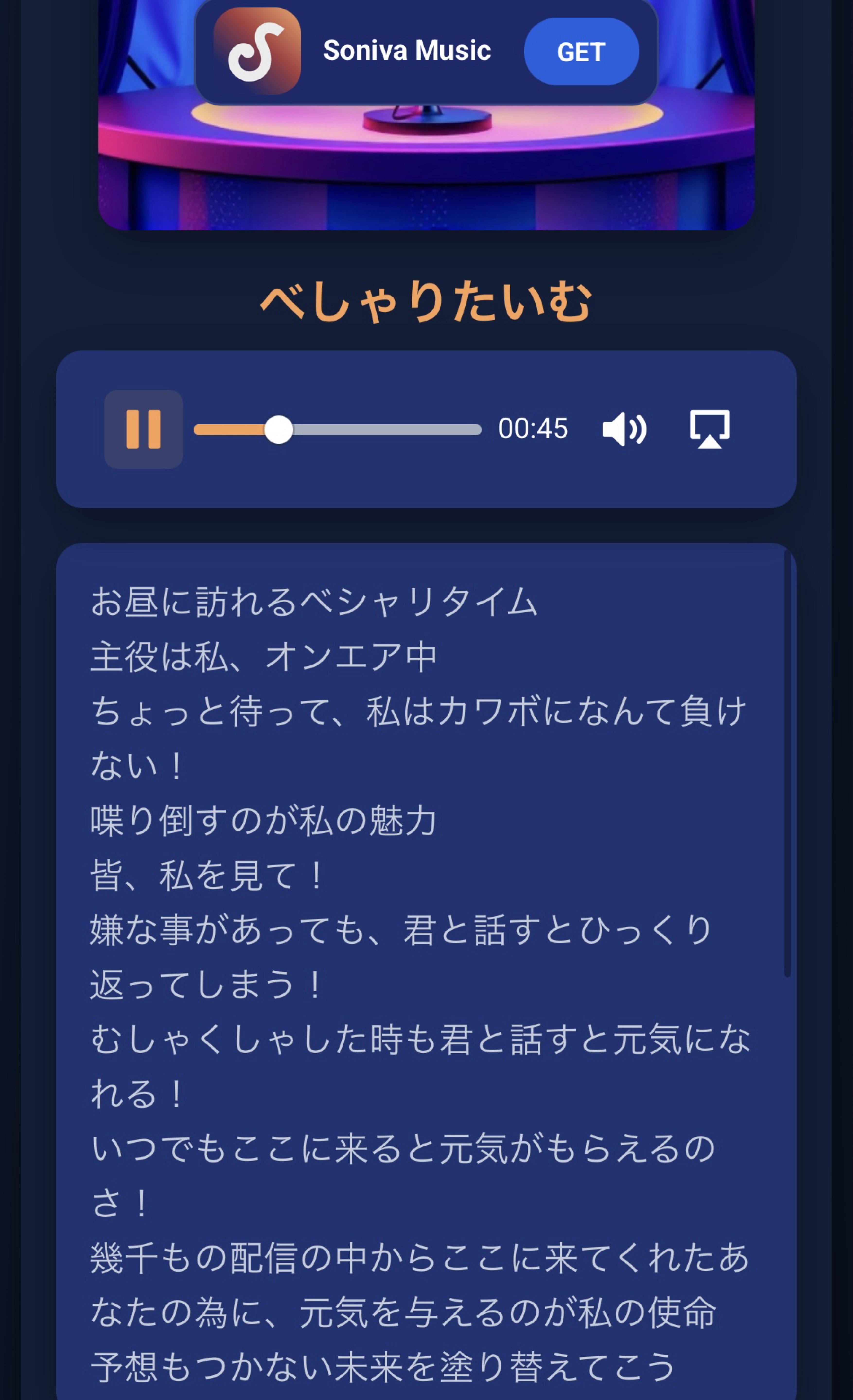Pause the playing song
This screenshot has width=853, height=1400.
point(143,429)
